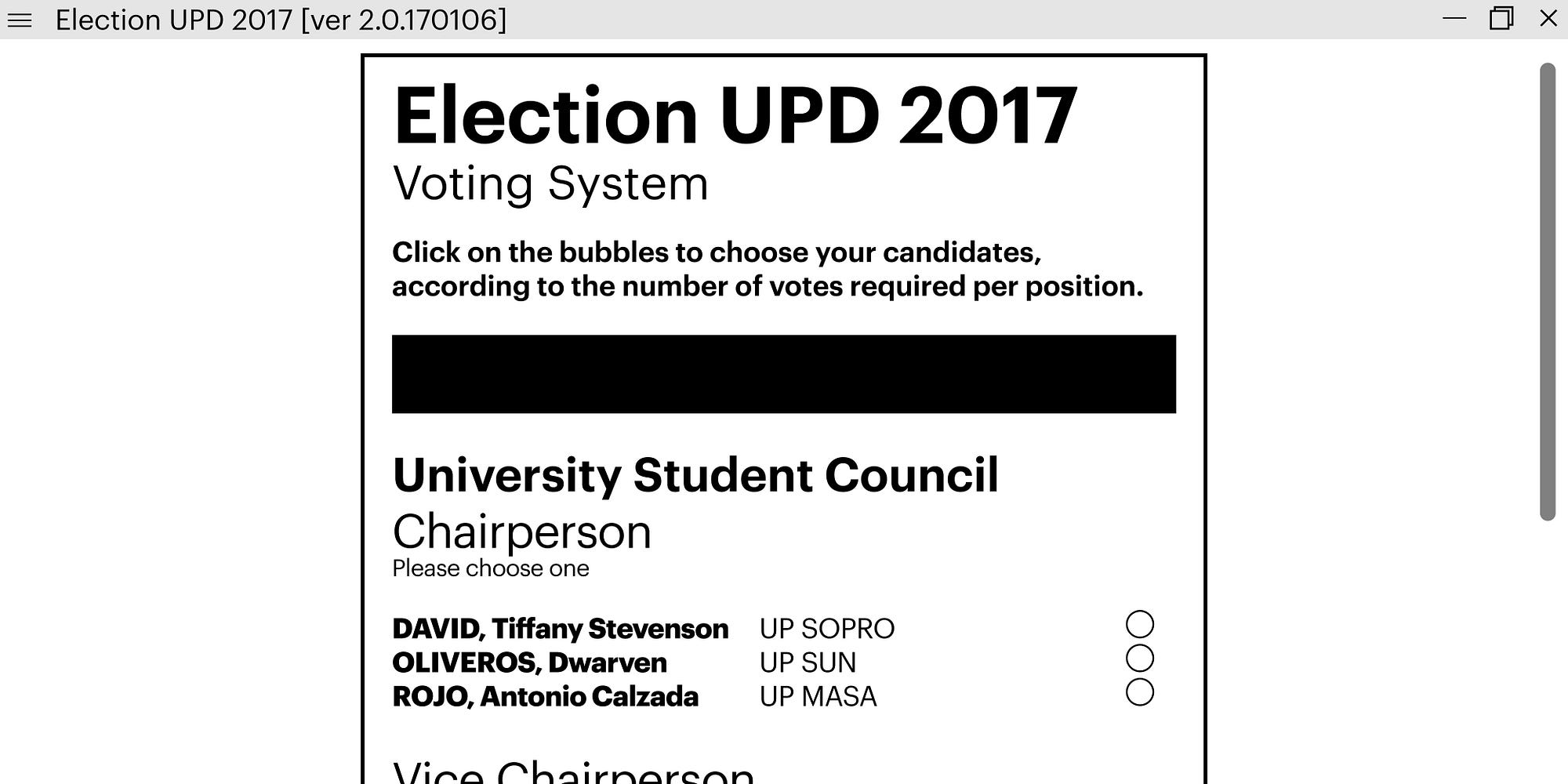This screenshot has width=1568, height=784.
Task: Select candidate DAVID, Tiffany Stevenson
Action: [1139, 625]
